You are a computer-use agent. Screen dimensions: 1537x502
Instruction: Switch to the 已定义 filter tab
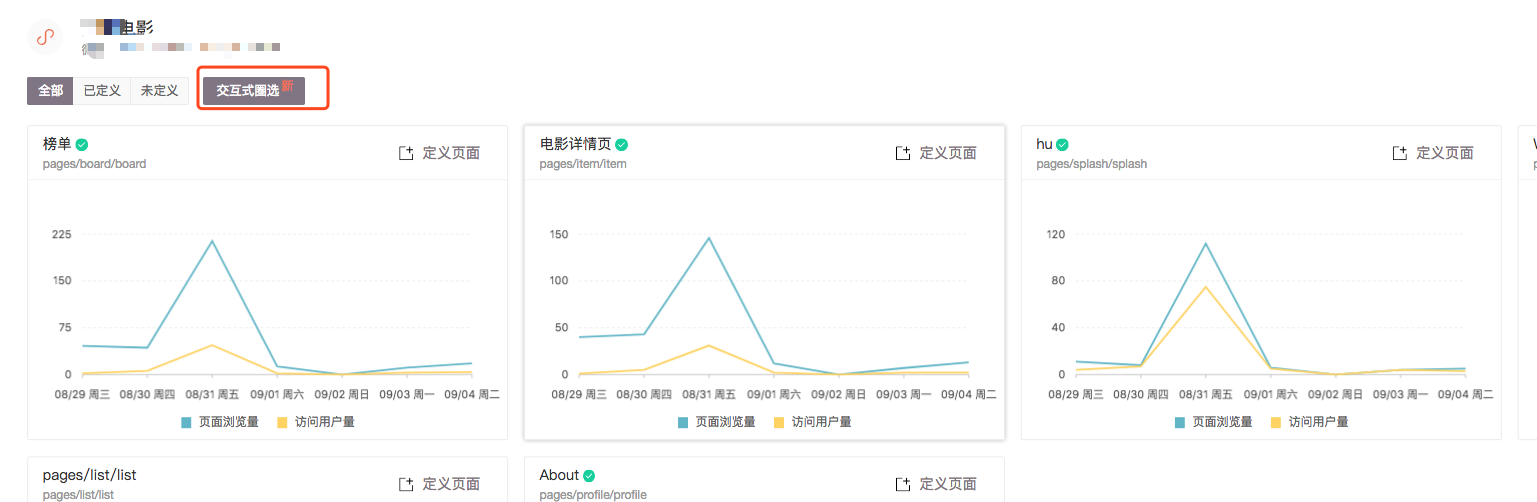point(102,91)
